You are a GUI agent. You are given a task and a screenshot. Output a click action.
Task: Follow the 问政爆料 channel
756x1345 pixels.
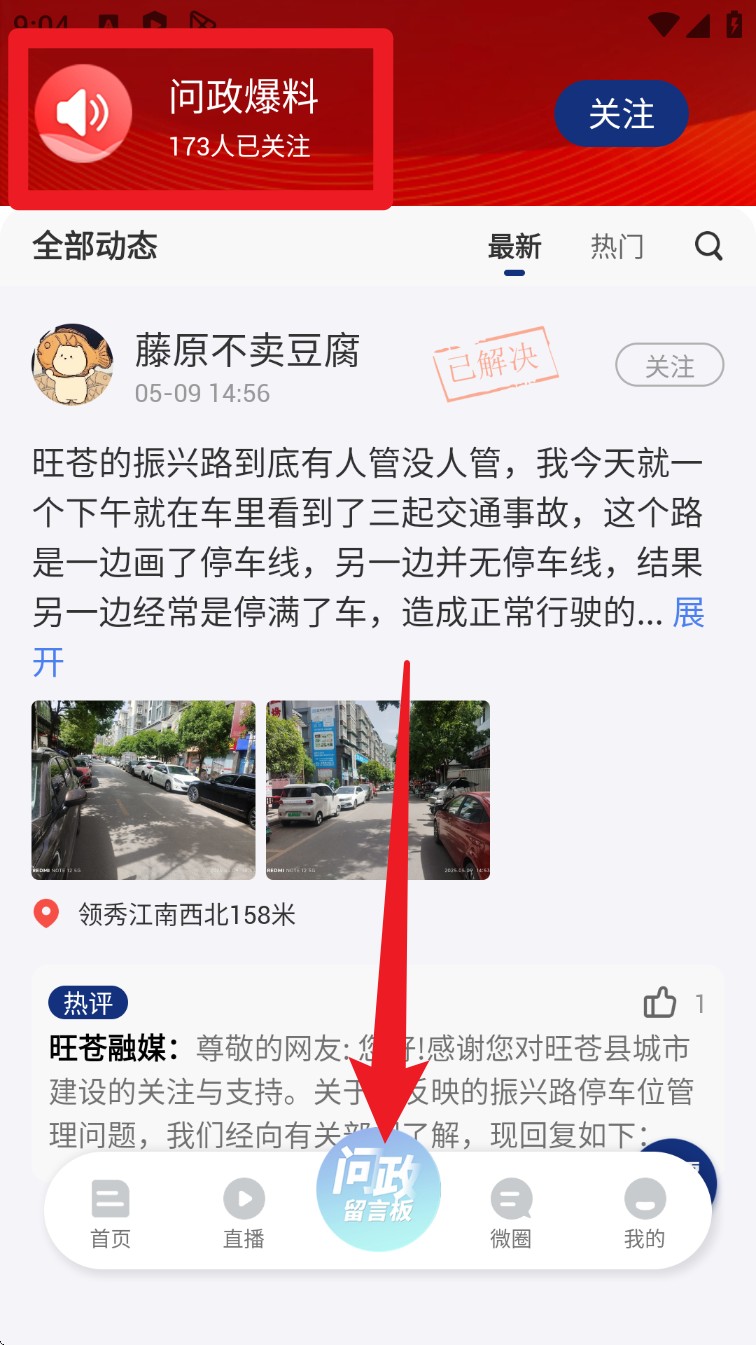point(621,114)
